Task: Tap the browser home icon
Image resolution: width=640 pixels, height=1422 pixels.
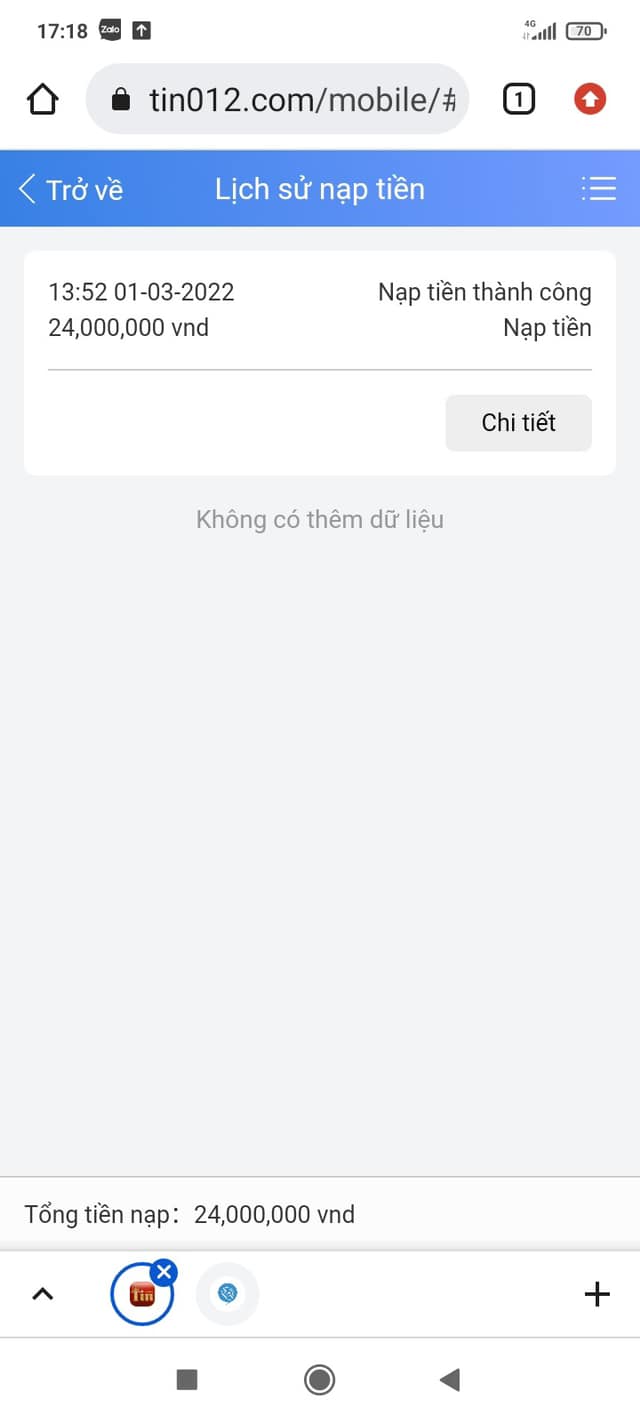Action: pyautogui.click(x=43, y=99)
